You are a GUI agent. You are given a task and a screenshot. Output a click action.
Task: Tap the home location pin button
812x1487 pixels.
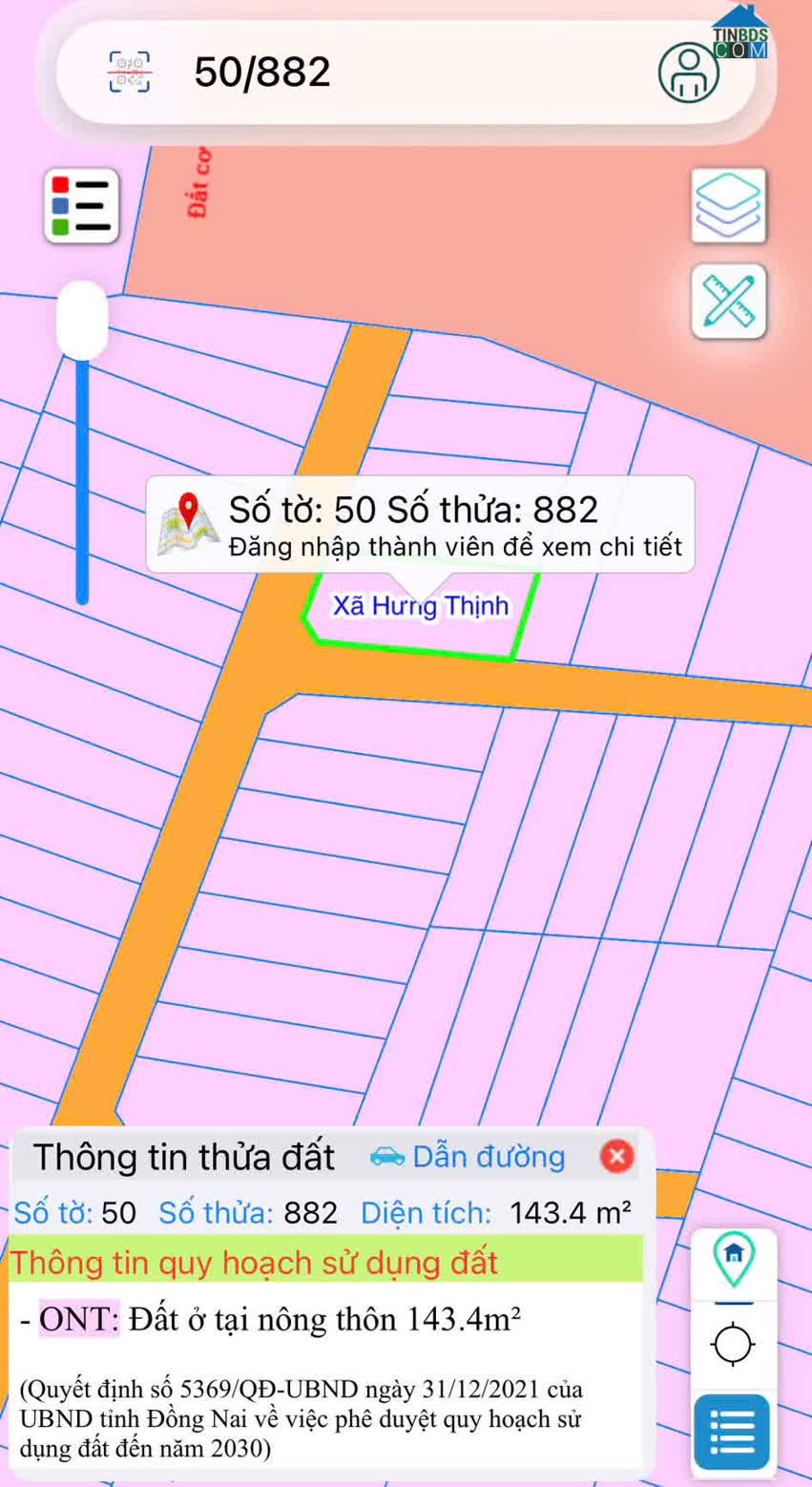pos(733,1258)
